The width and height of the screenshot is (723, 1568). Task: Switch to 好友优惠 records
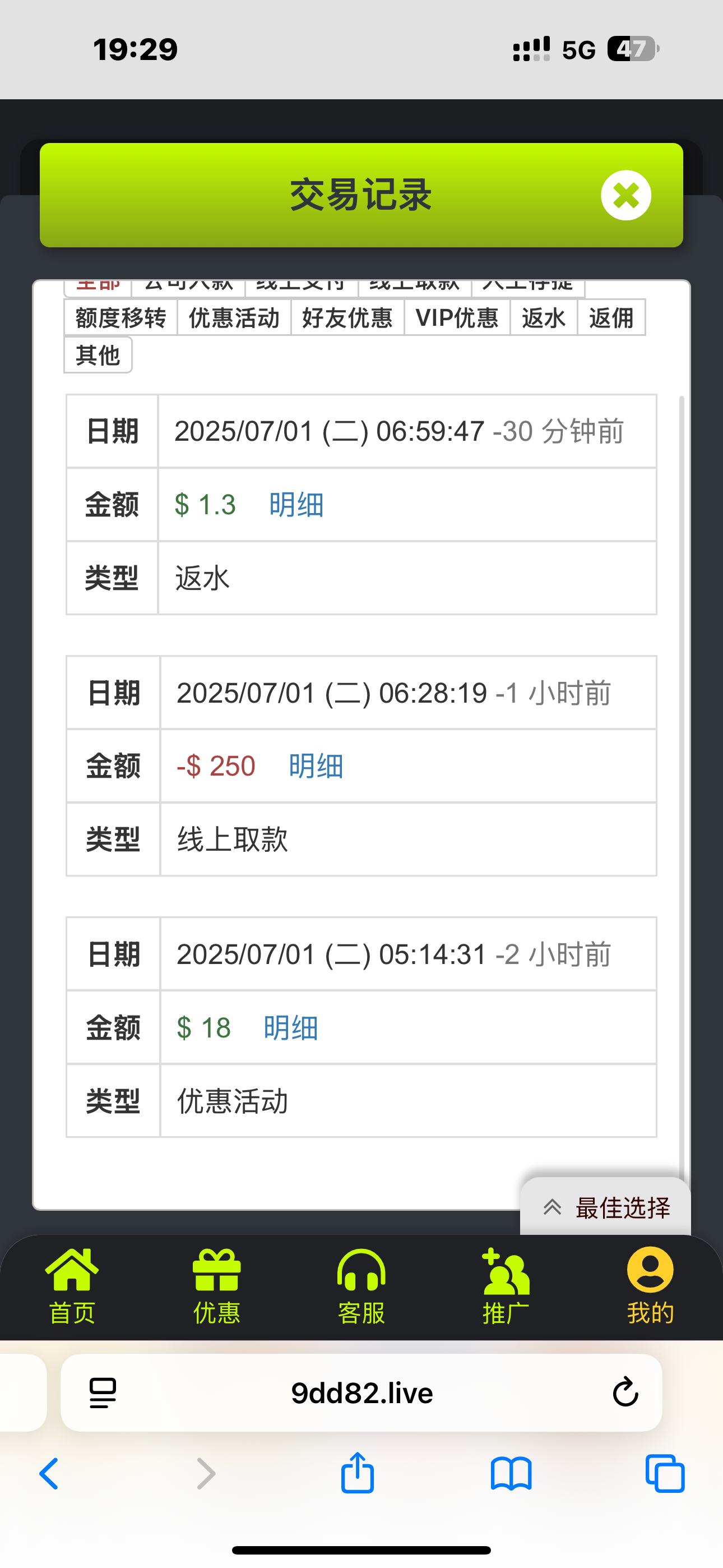click(x=347, y=318)
